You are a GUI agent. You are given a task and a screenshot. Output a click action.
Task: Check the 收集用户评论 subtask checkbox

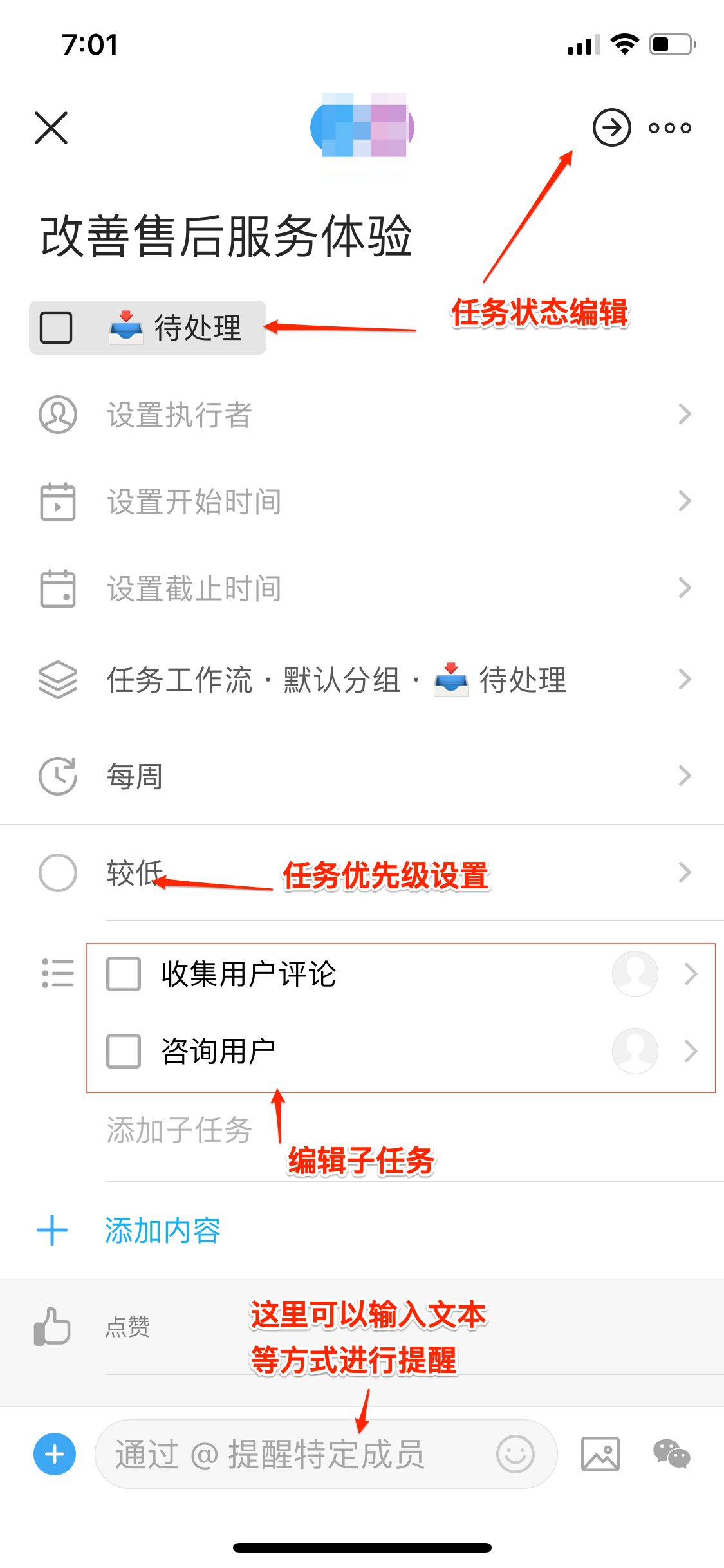(124, 974)
